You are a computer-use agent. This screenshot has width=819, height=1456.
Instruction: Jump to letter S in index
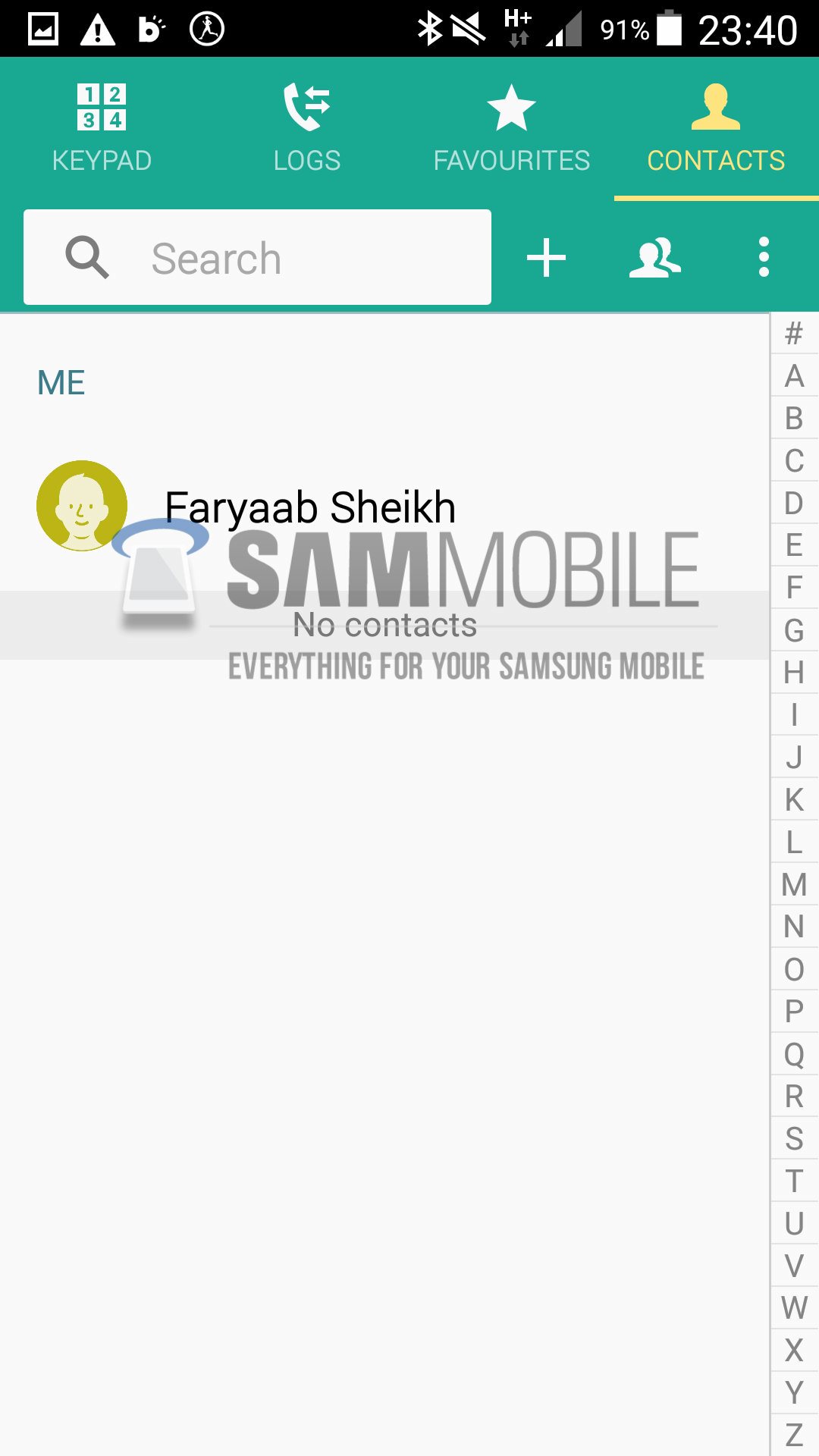794,1138
